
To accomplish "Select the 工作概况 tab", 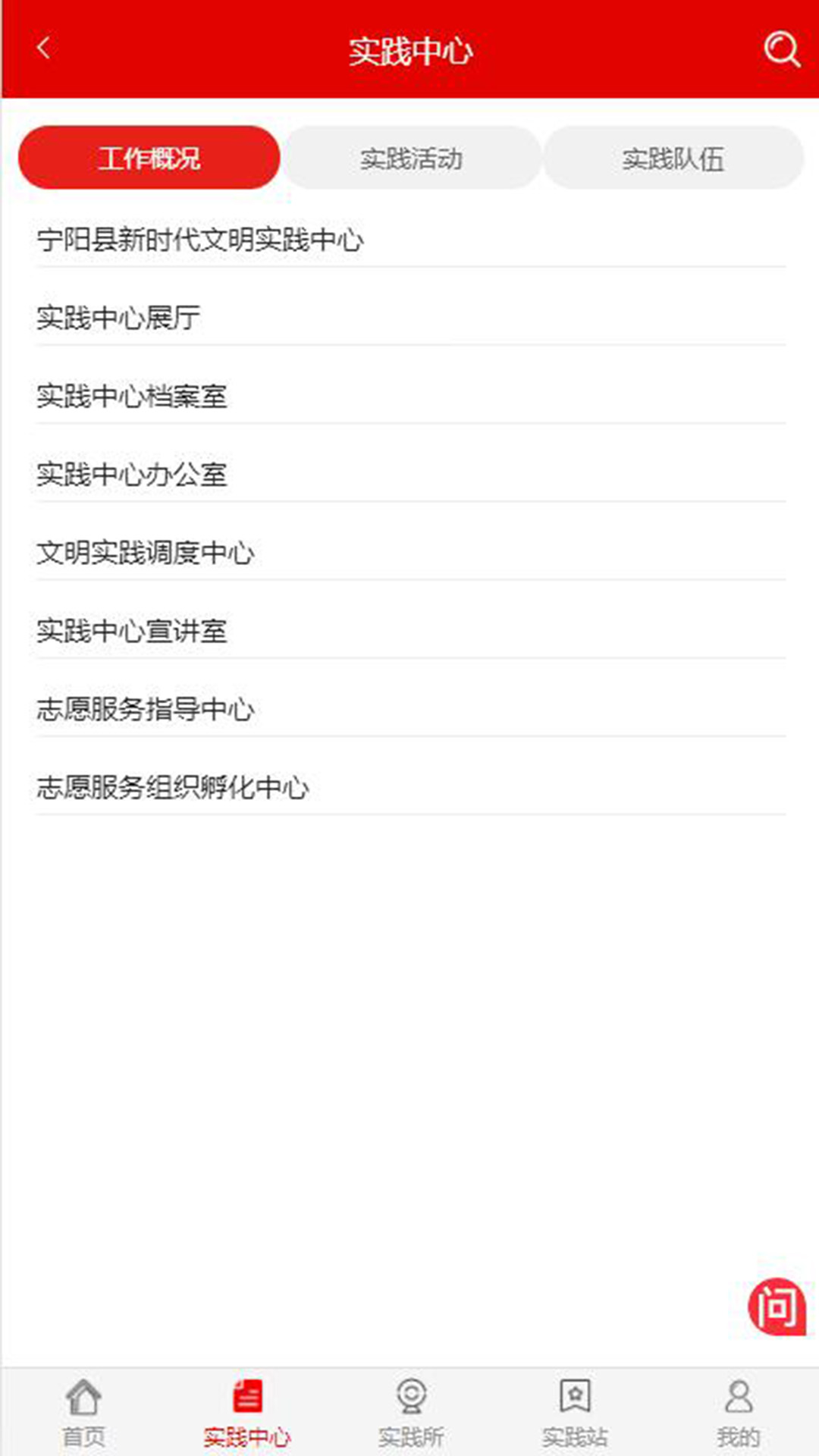I will point(149,158).
